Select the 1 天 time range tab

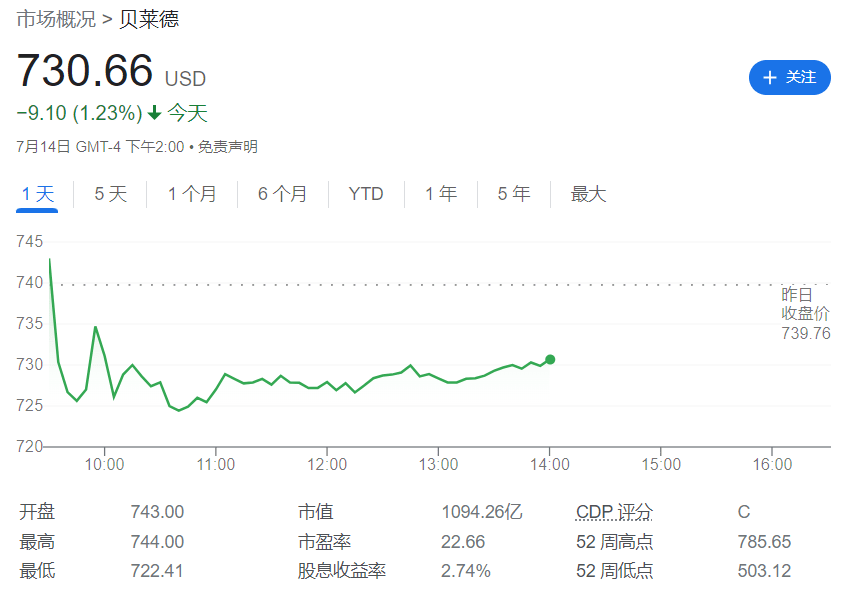38,194
